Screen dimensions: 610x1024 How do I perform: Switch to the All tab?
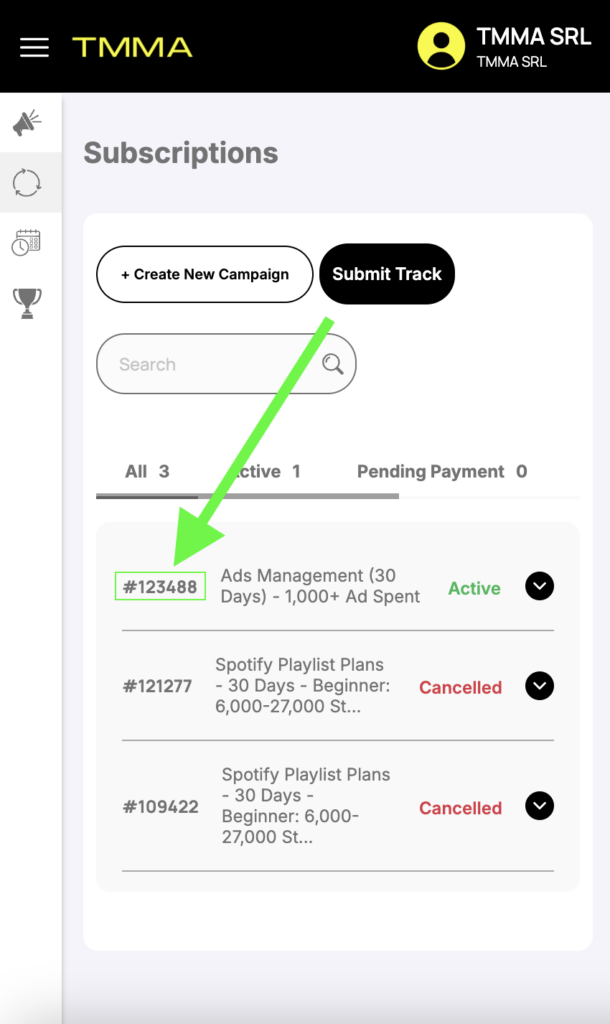(147, 472)
